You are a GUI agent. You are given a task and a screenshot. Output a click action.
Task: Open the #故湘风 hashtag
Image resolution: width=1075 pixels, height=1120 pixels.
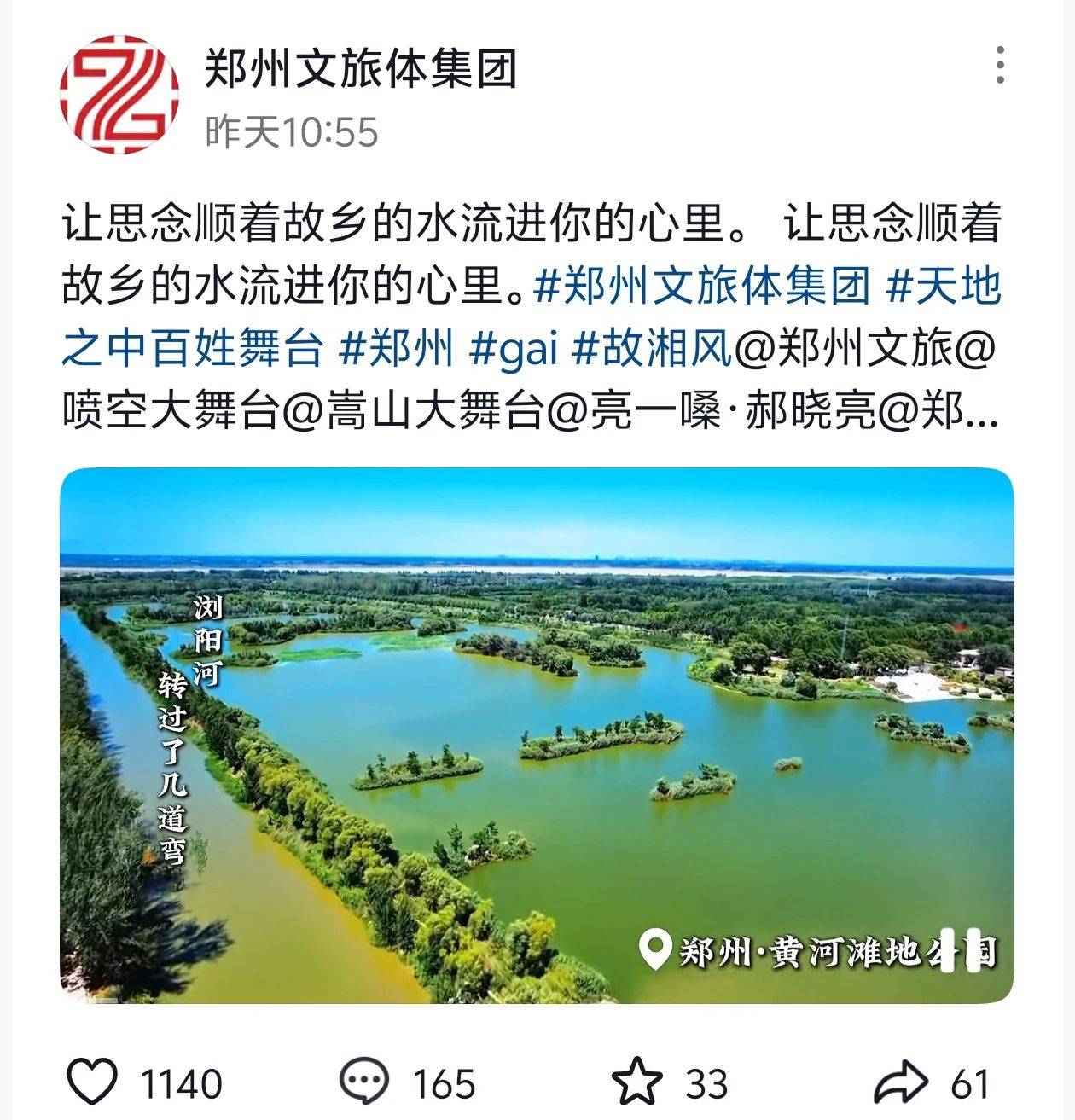pos(652,348)
